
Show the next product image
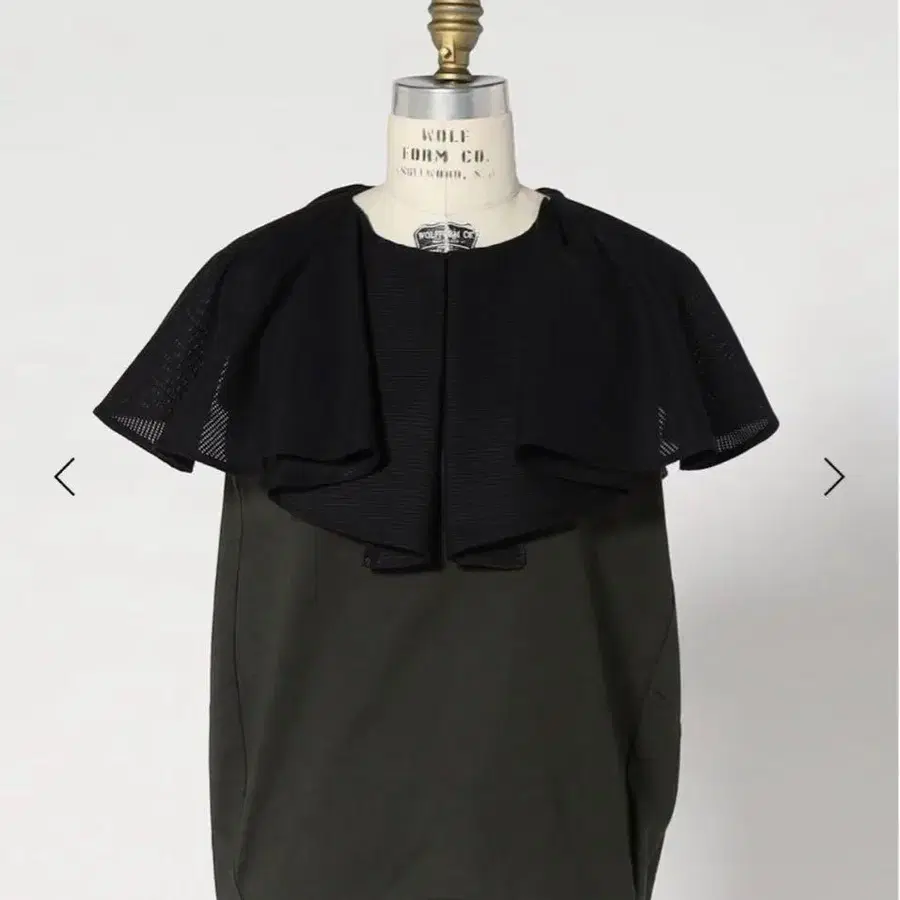[x=834, y=476]
